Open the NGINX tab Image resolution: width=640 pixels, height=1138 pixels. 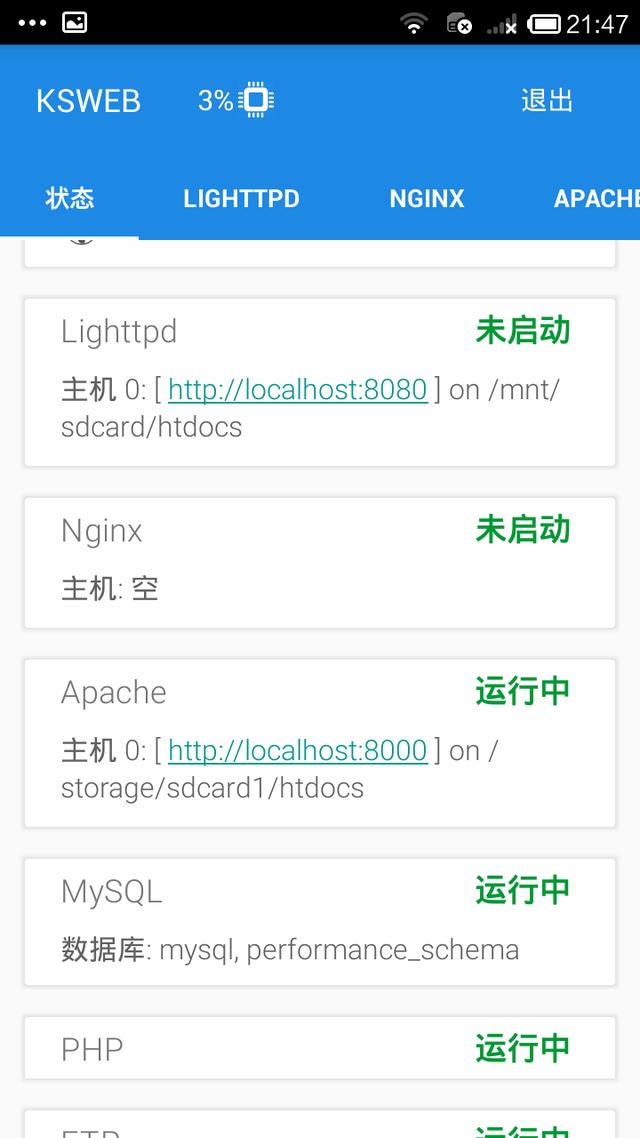pos(427,198)
